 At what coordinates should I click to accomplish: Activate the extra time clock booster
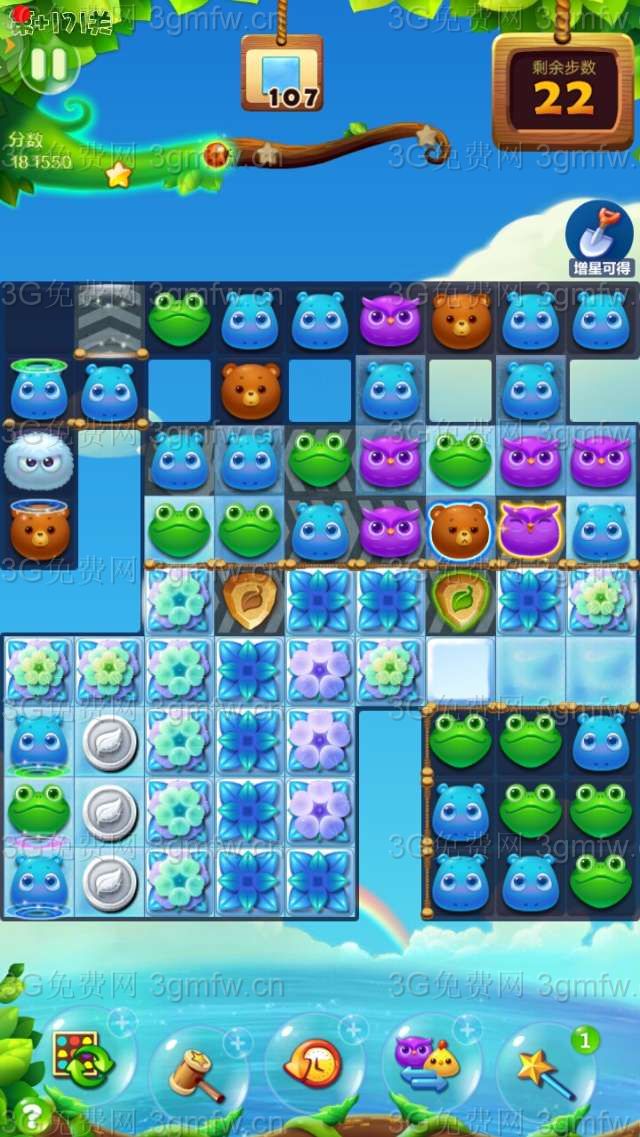tap(312, 1064)
